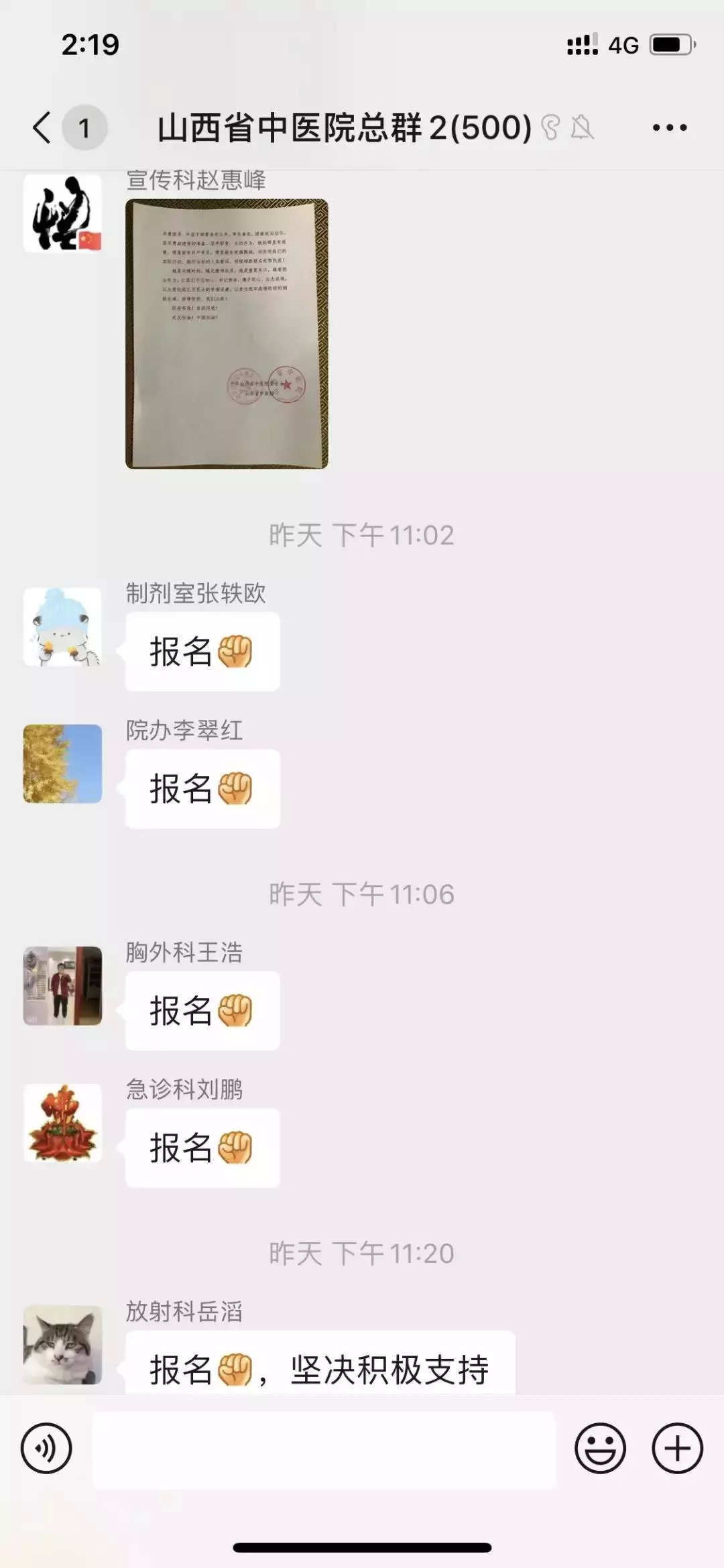Open the plus attachments menu

677,1449
